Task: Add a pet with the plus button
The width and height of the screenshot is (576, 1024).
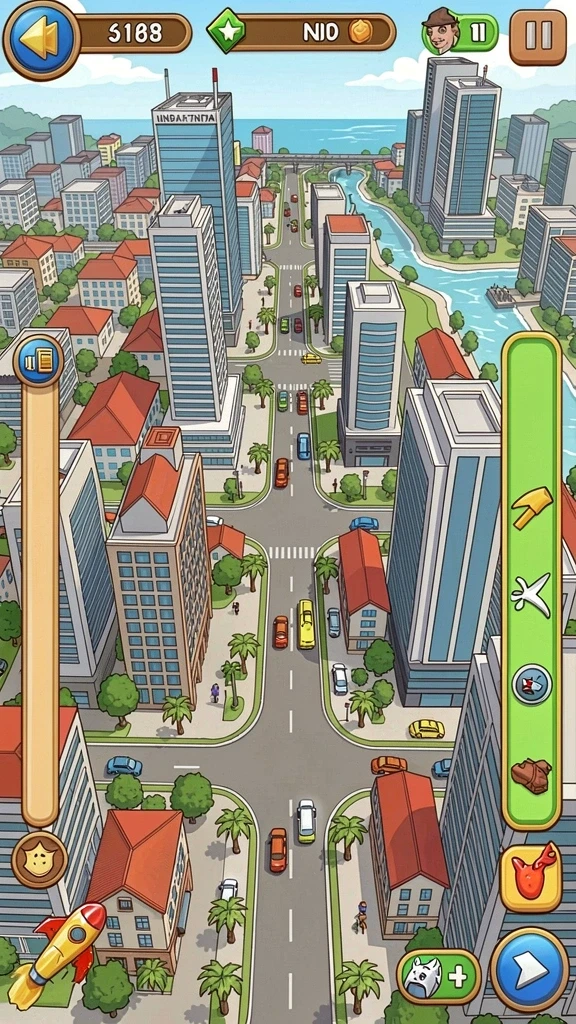Action: coord(439,976)
